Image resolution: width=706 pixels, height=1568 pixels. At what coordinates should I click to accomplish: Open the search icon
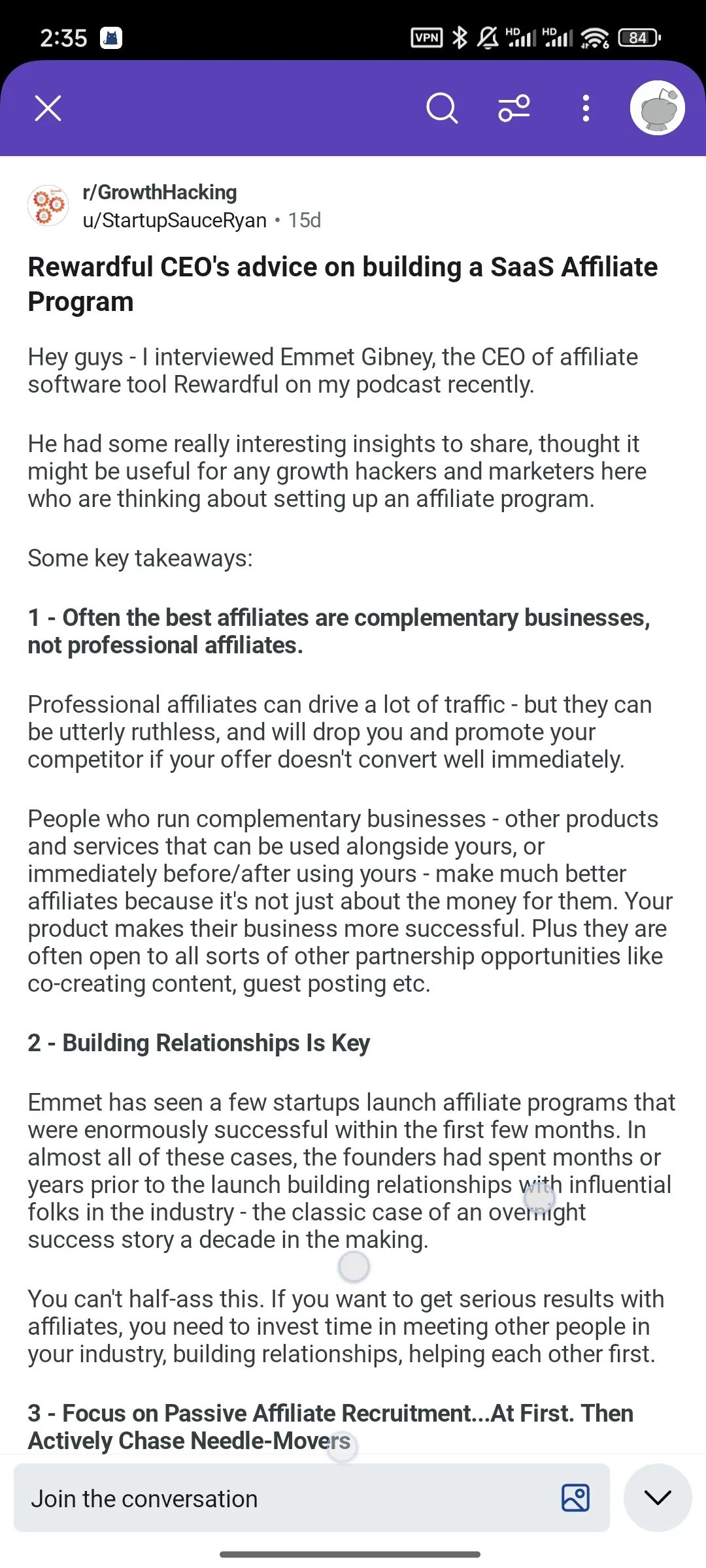pyautogui.click(x=442, y=108)
